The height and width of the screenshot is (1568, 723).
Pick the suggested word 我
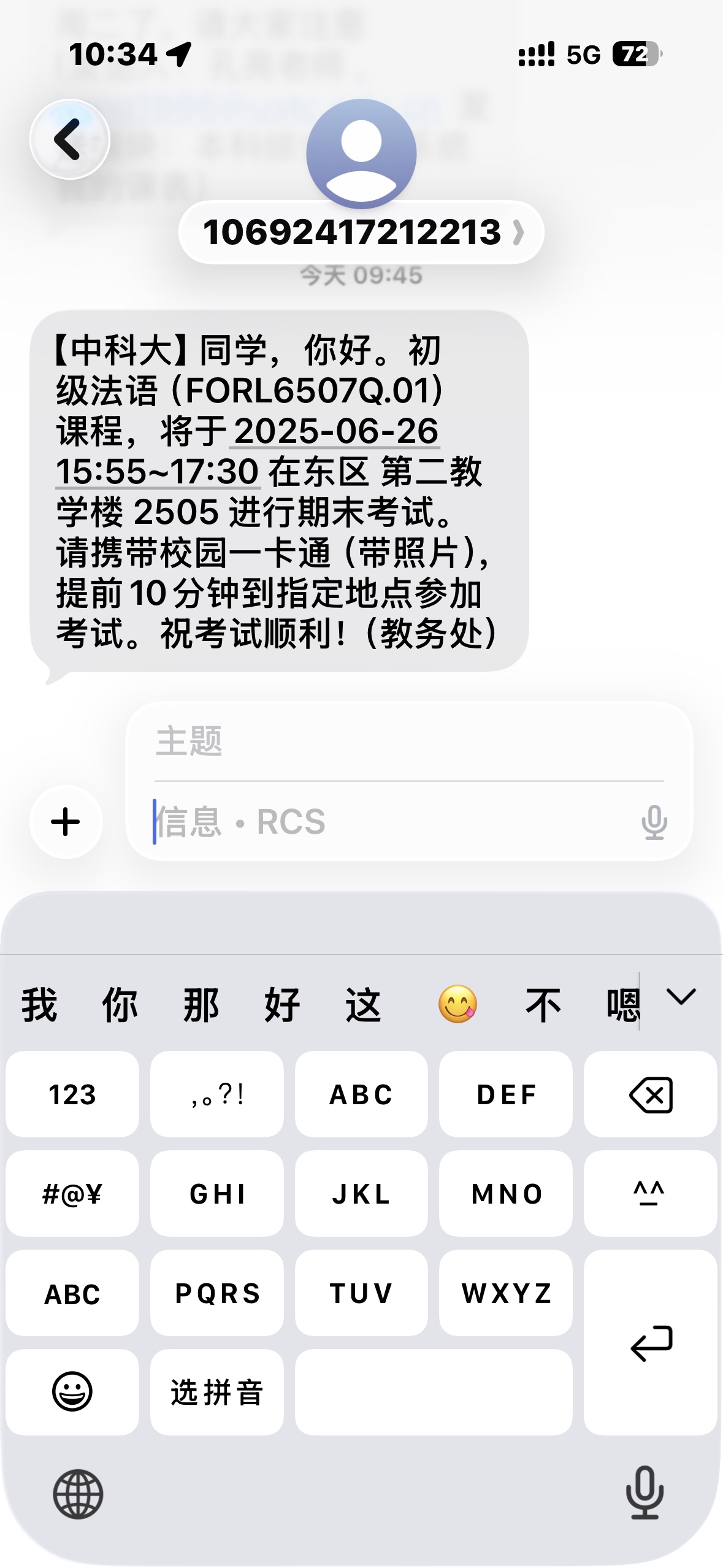coord(39,1005)
